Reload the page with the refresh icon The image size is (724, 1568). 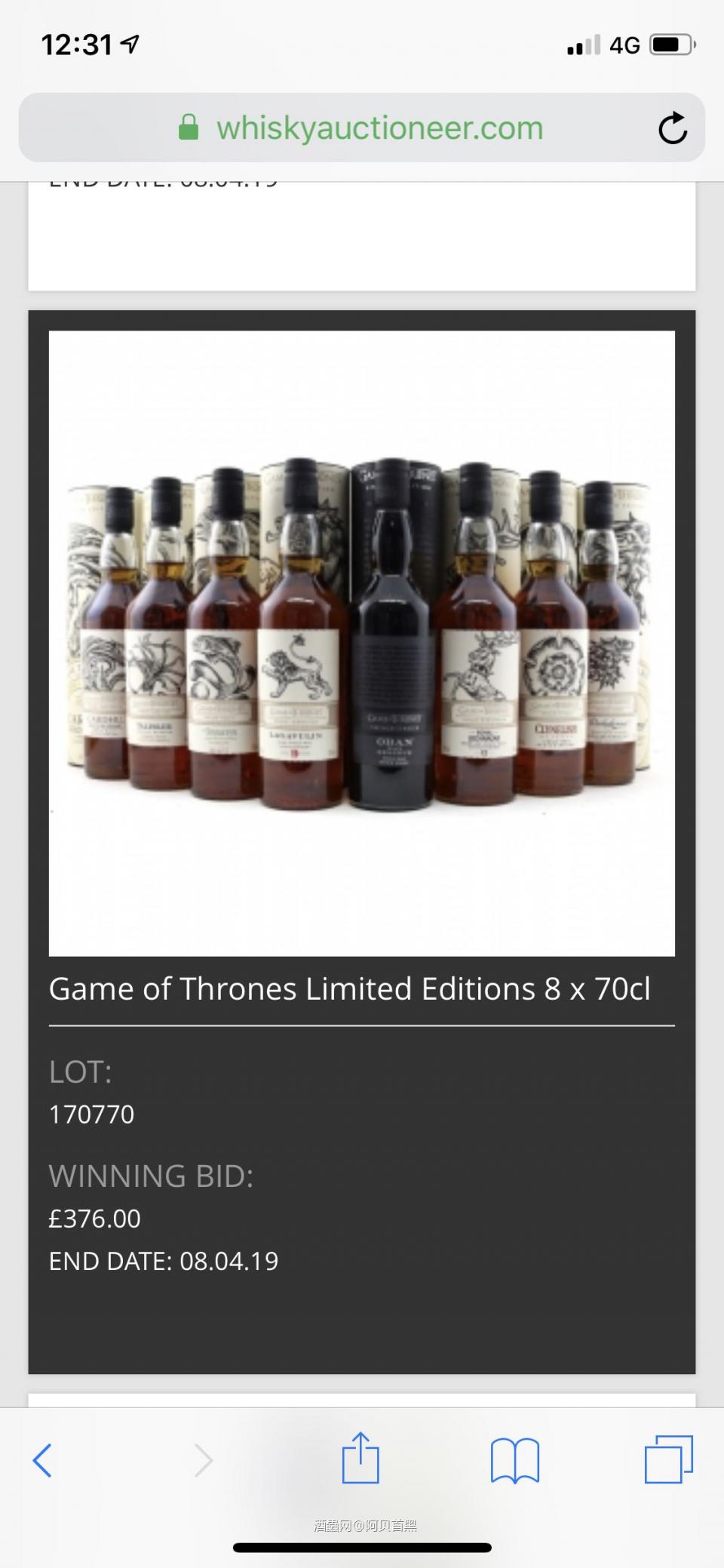[x=672, y=128]
